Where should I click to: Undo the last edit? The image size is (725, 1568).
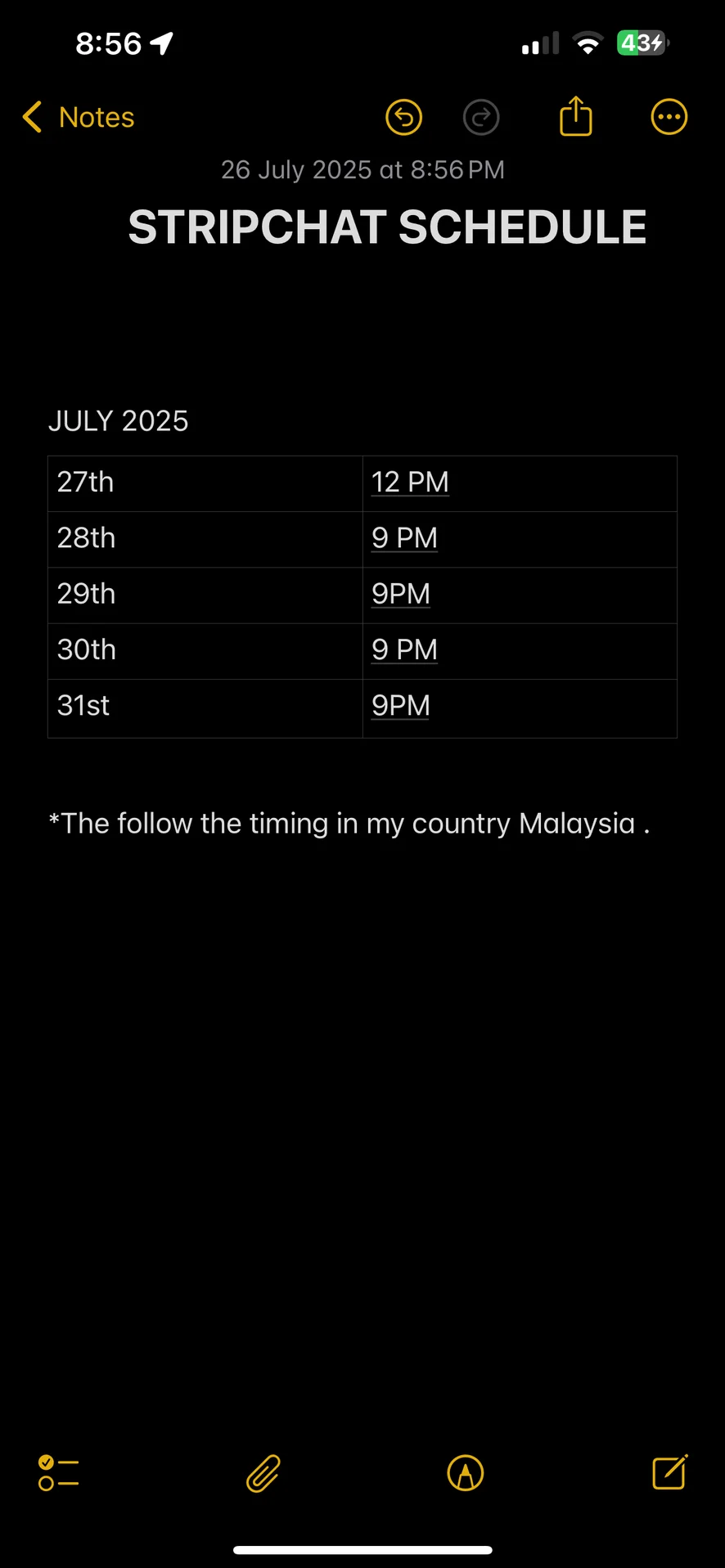[403, 118]
